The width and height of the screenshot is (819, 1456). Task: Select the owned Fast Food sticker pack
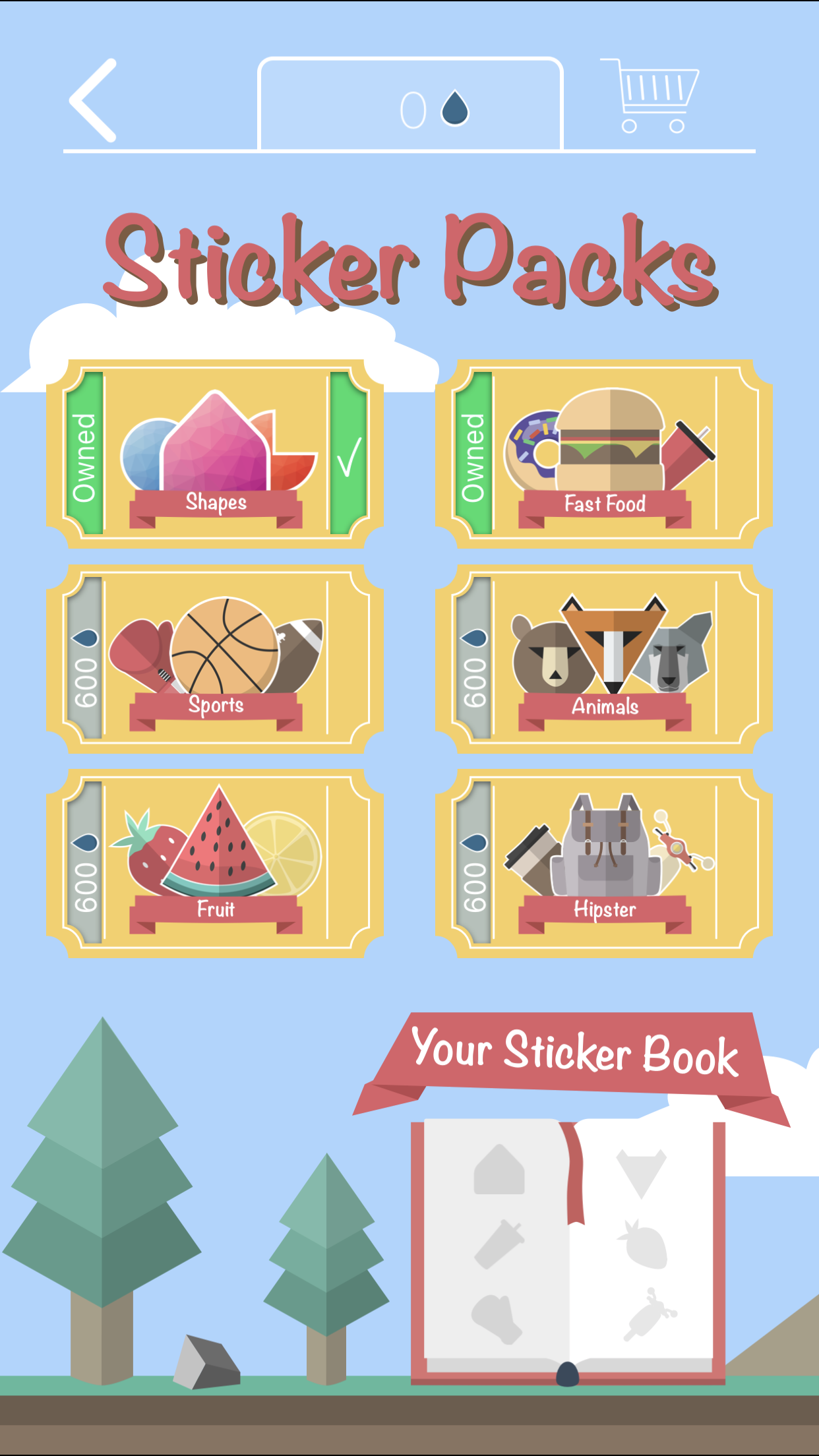[x=604, y=454]
